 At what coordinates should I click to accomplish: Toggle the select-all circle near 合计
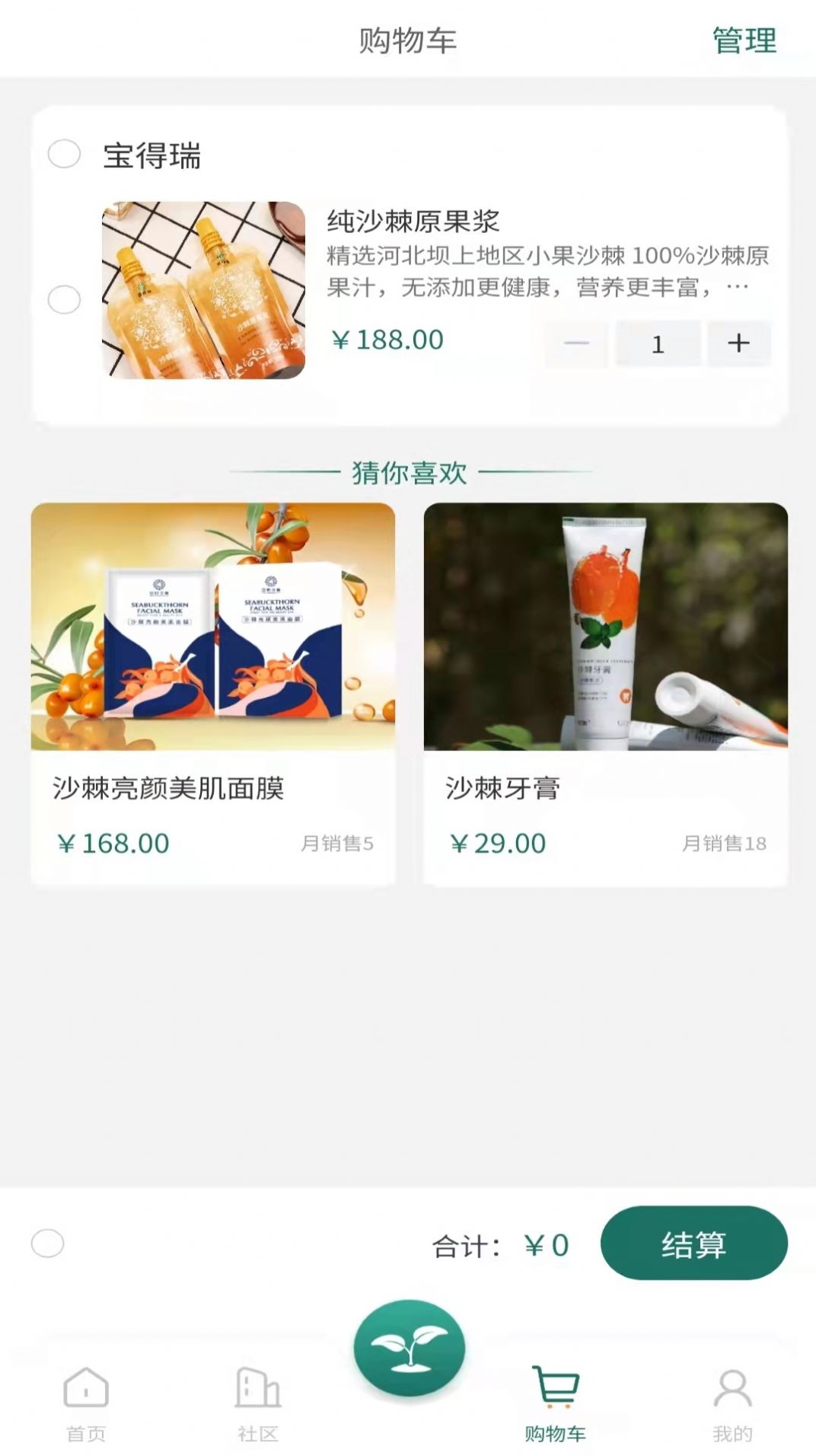click(49, 1240)
